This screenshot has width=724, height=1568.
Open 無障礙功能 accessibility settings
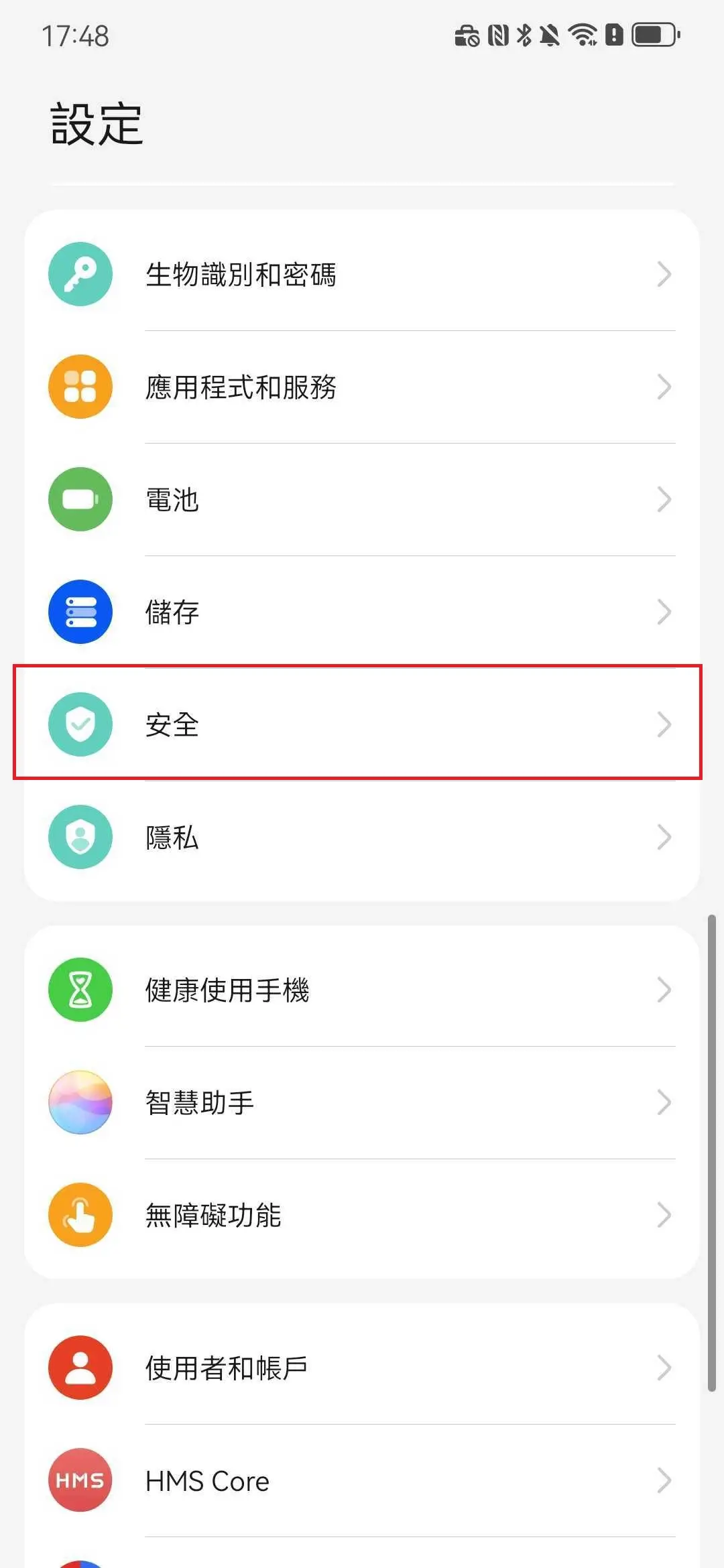coord(362,1215)
